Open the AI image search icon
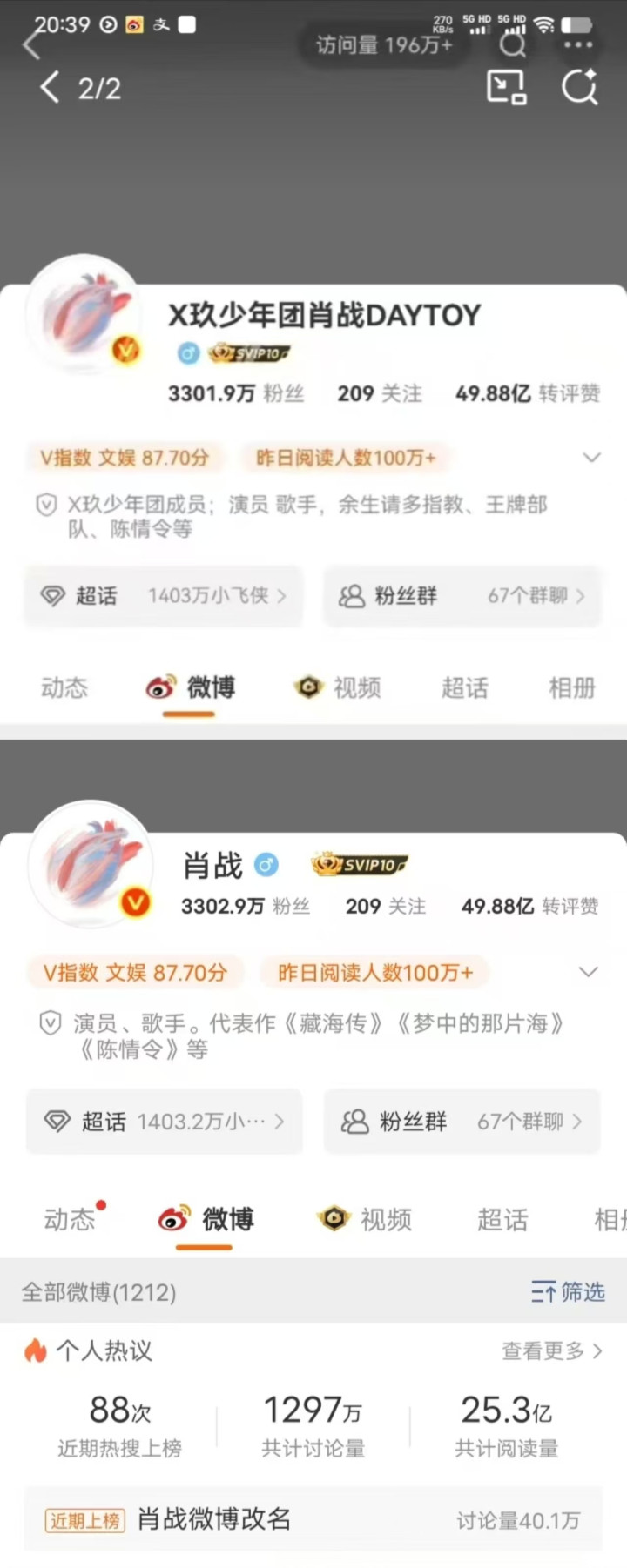627x1568 pixels. click(x=579, y=87)
